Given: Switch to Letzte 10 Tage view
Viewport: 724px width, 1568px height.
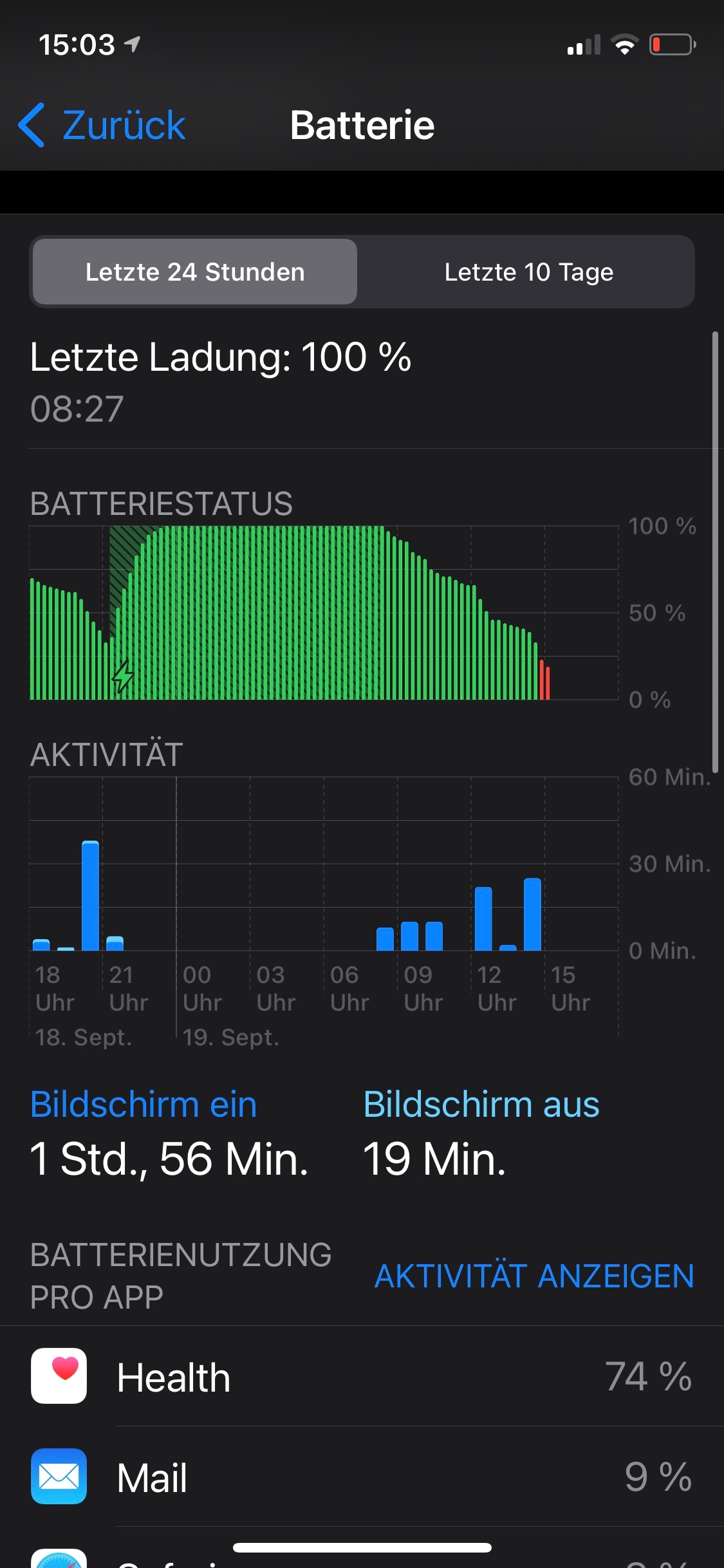Looking at the screenshot, I should pyautogui.click(x=528, y=272).
